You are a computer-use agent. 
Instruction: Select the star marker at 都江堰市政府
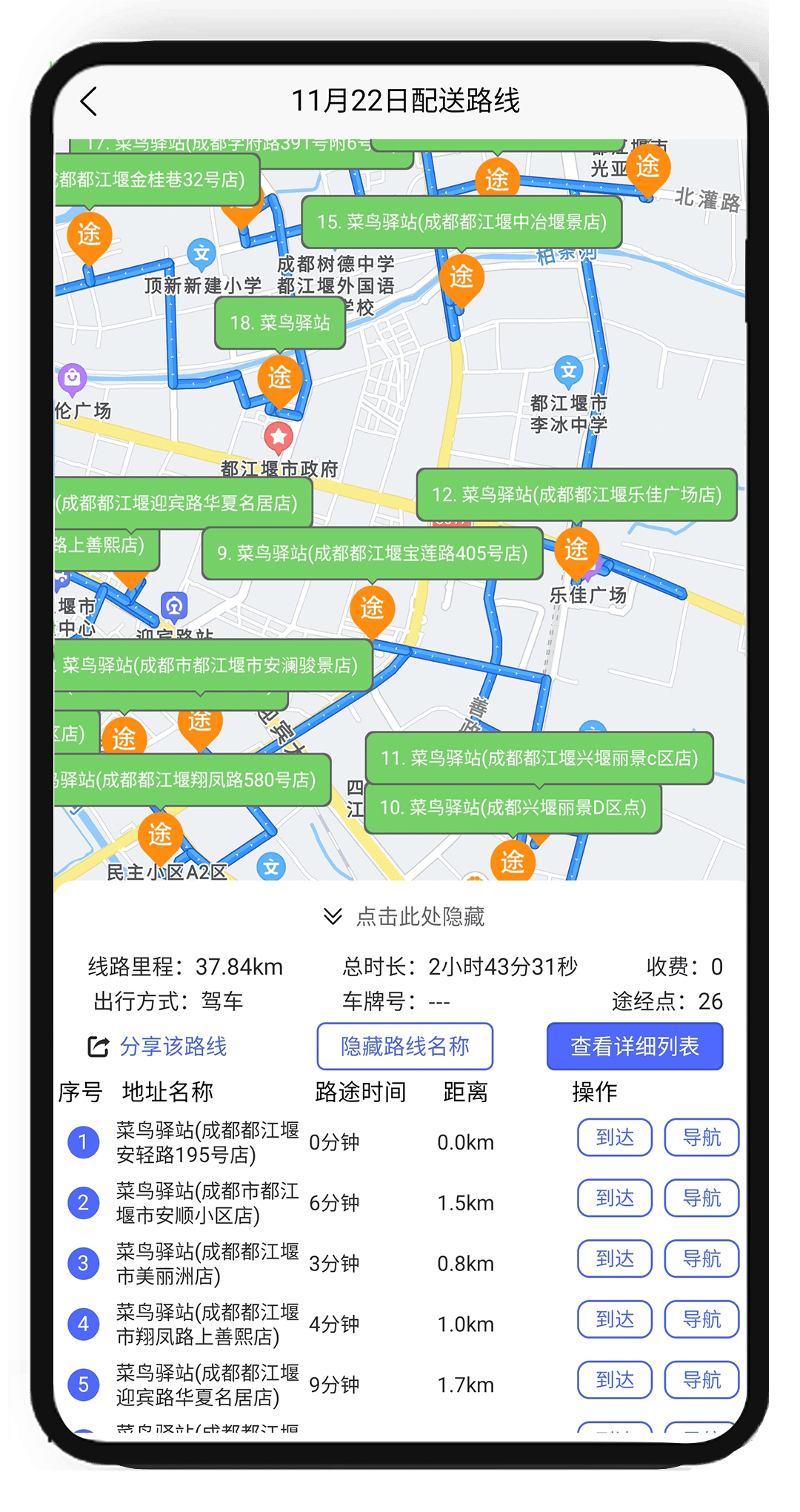click(x=279, y=437)
